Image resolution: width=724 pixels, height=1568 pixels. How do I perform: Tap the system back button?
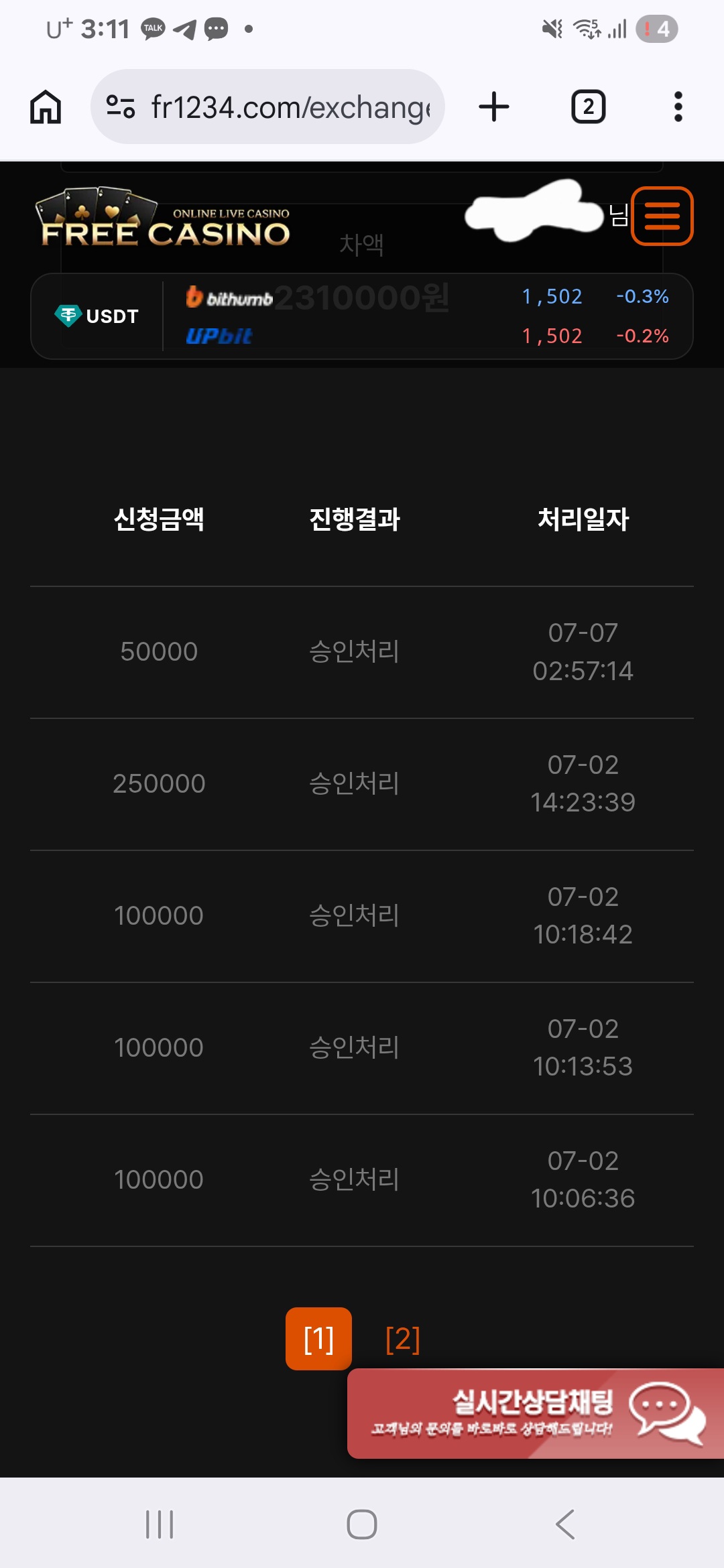(564, 1524)
